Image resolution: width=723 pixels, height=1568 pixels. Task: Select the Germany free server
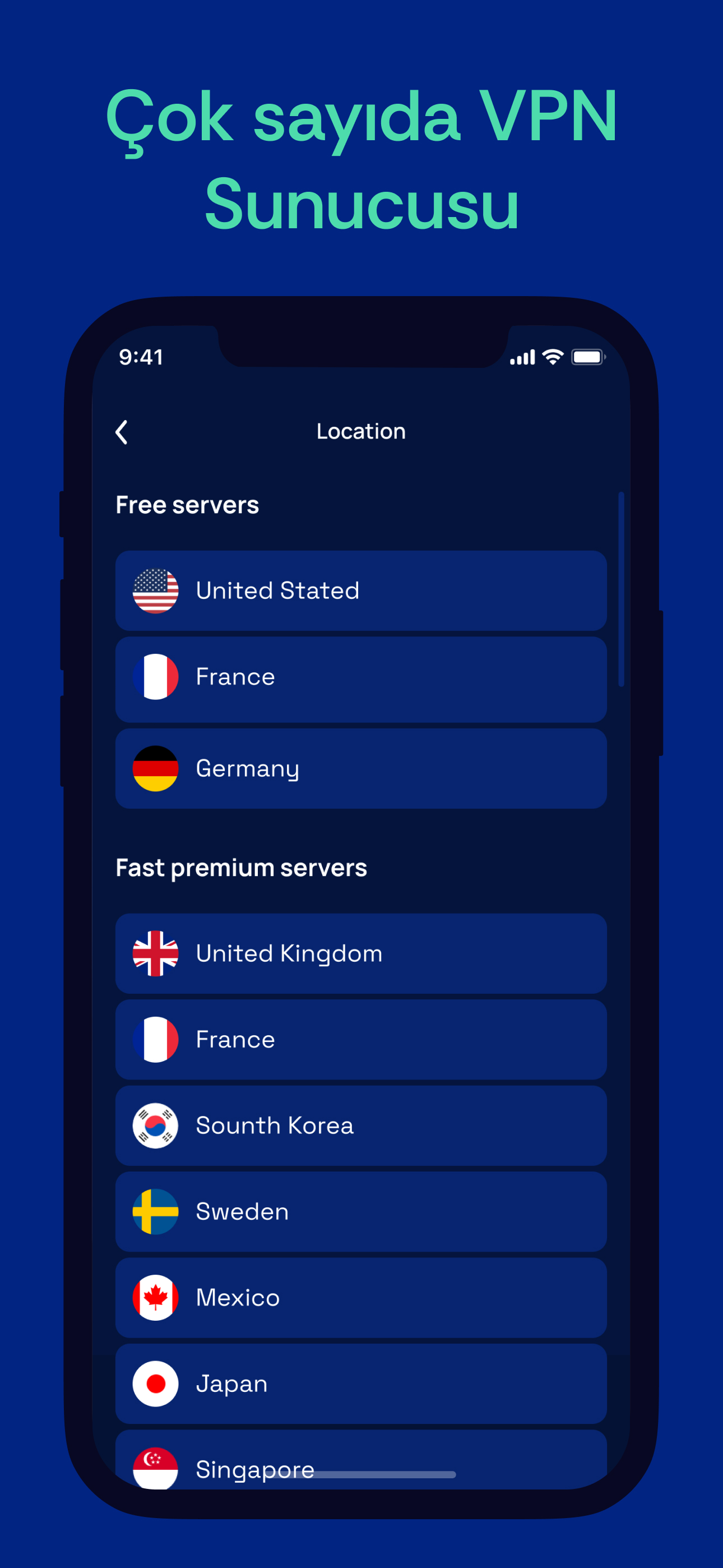point(360,768)
